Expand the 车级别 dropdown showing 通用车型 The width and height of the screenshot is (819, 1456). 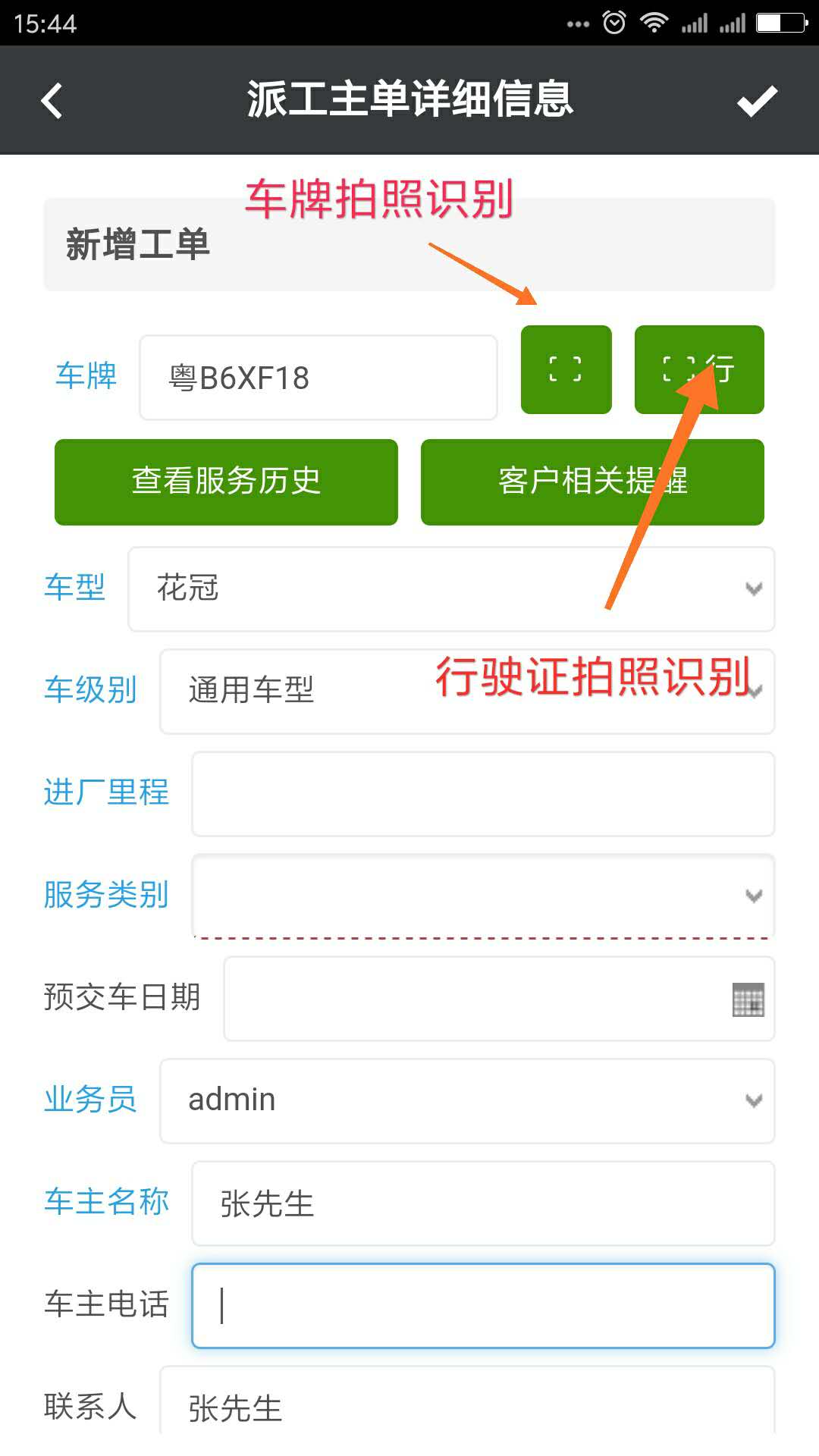pyautogui.click(x=466, y=691)
